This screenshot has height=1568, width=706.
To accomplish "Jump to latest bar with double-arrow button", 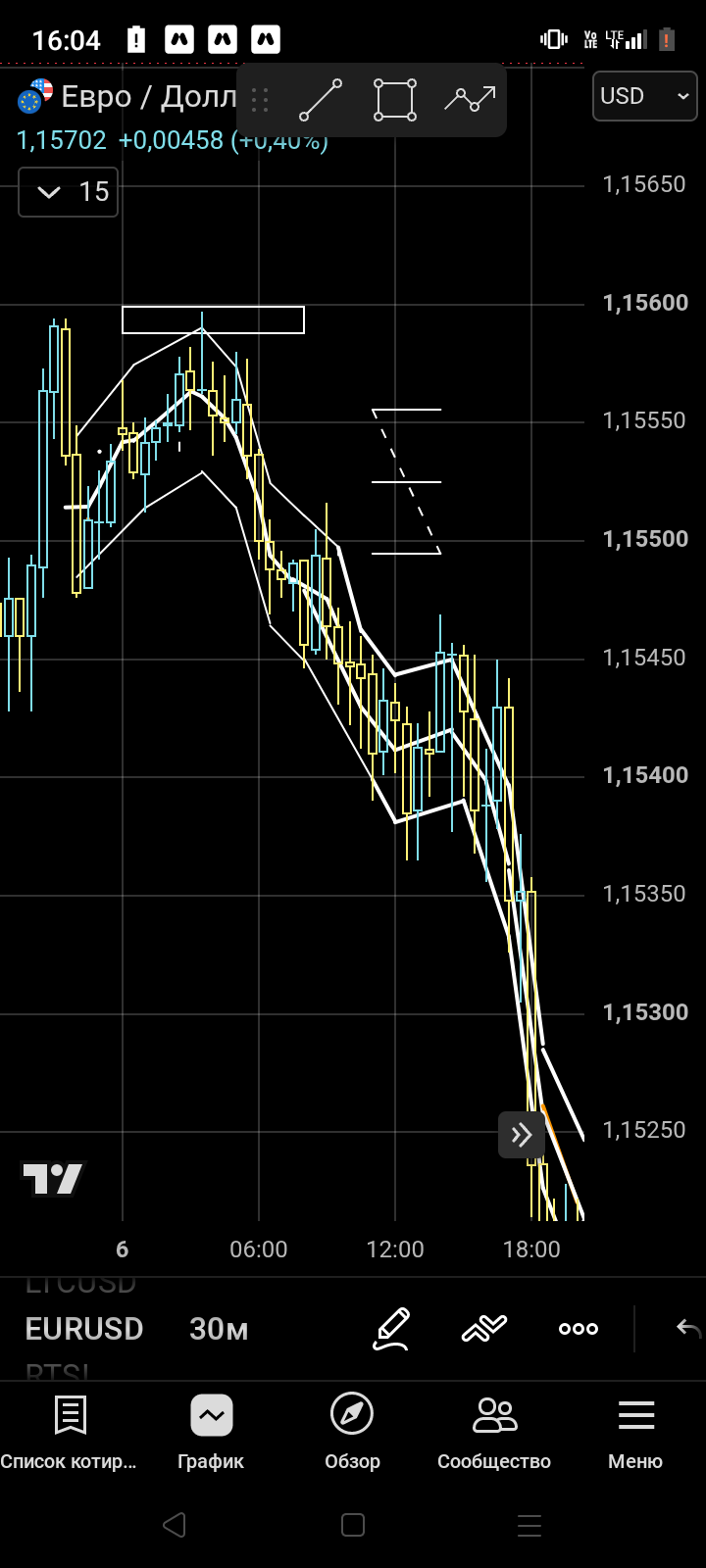I will coord(522,1135).
